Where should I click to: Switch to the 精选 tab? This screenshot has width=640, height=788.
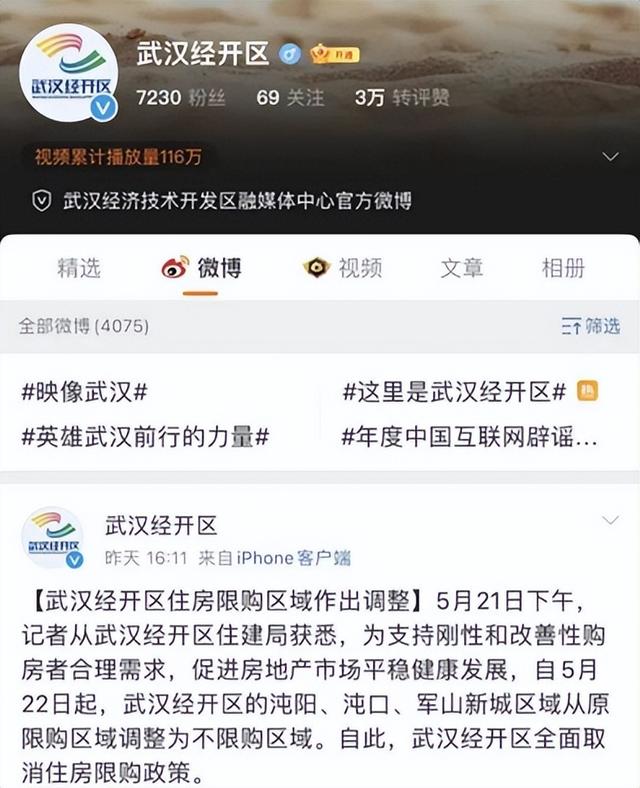pos(79,268)
